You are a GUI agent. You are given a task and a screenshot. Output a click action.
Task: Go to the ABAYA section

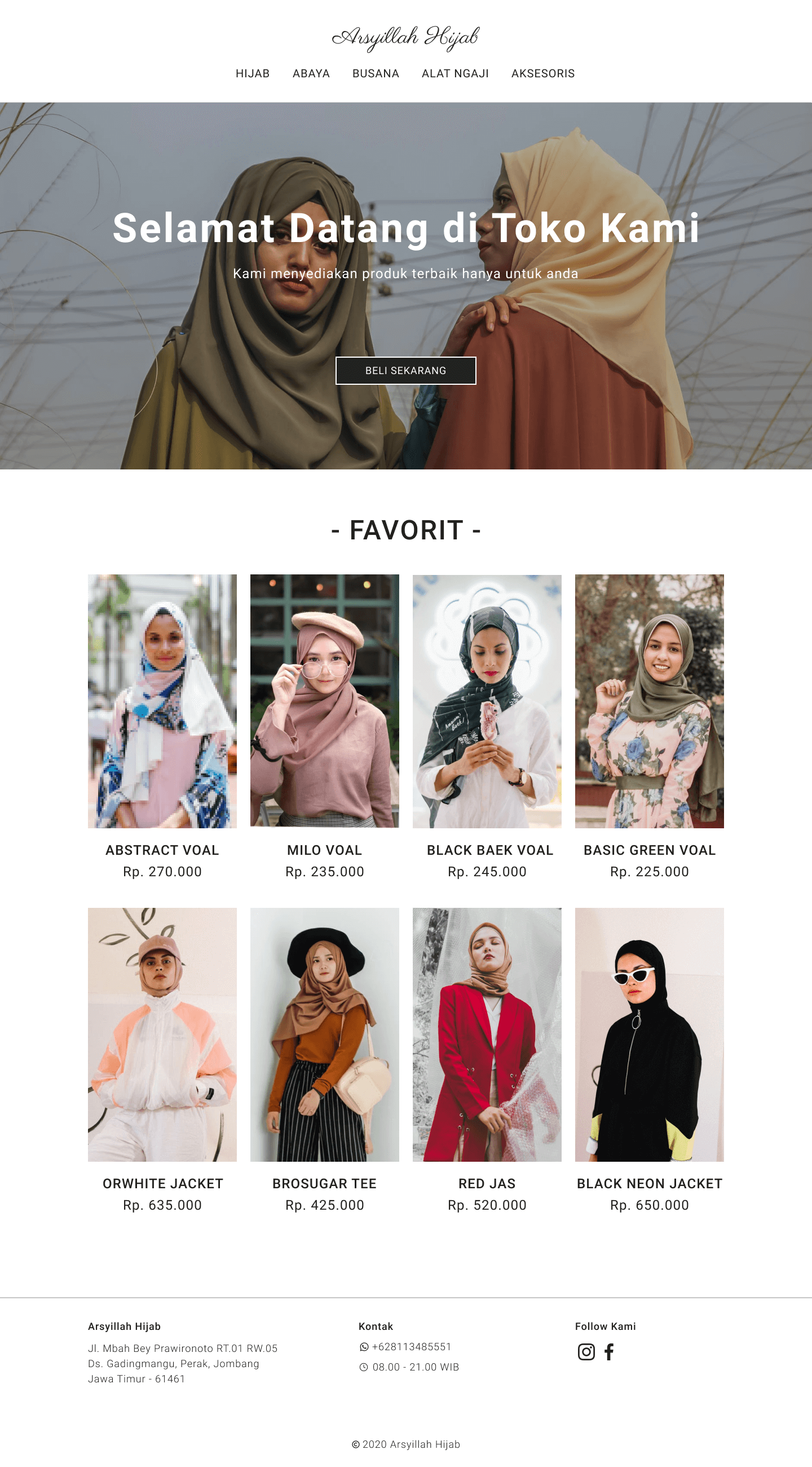pyautogui.click(x=311, y=73)
